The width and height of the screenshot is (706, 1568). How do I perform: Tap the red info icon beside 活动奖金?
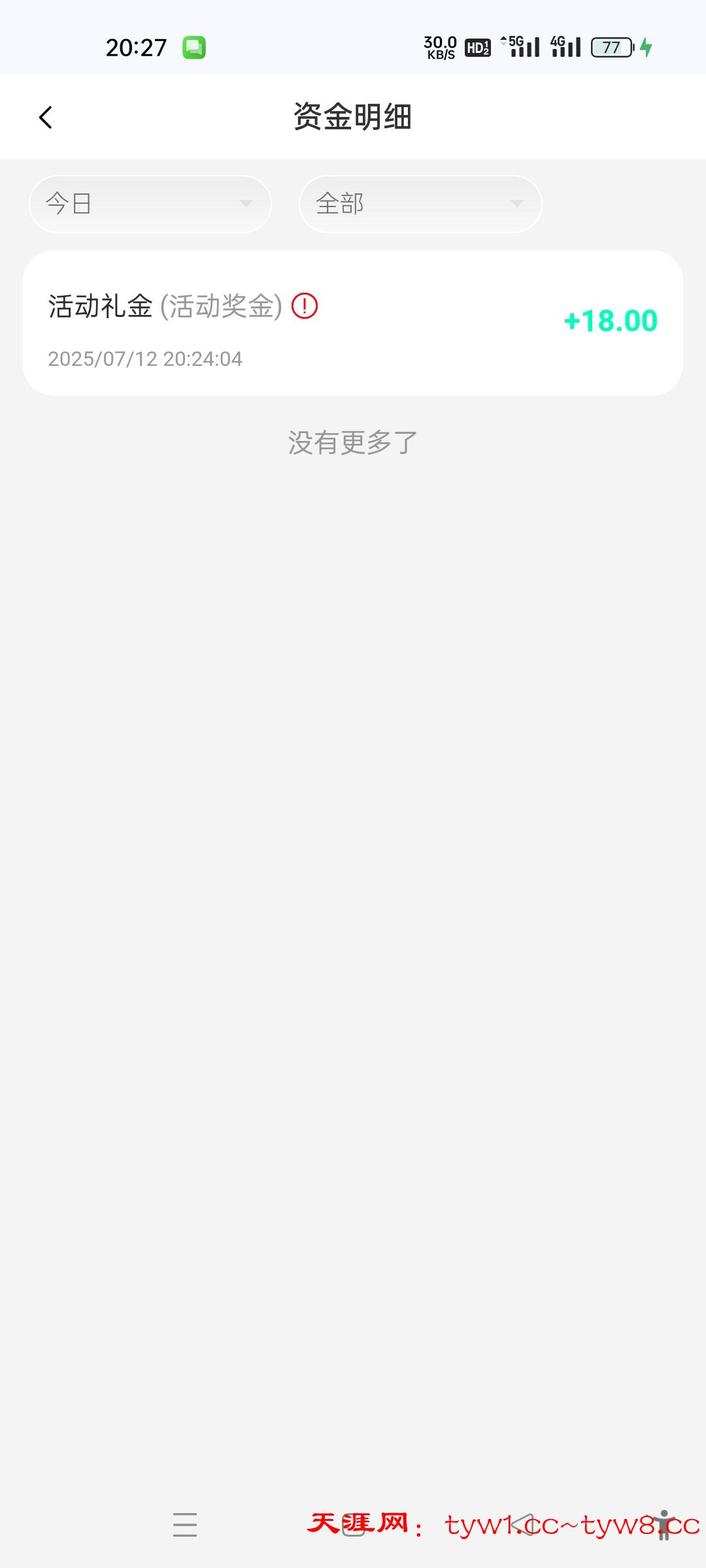pos(305,306)
